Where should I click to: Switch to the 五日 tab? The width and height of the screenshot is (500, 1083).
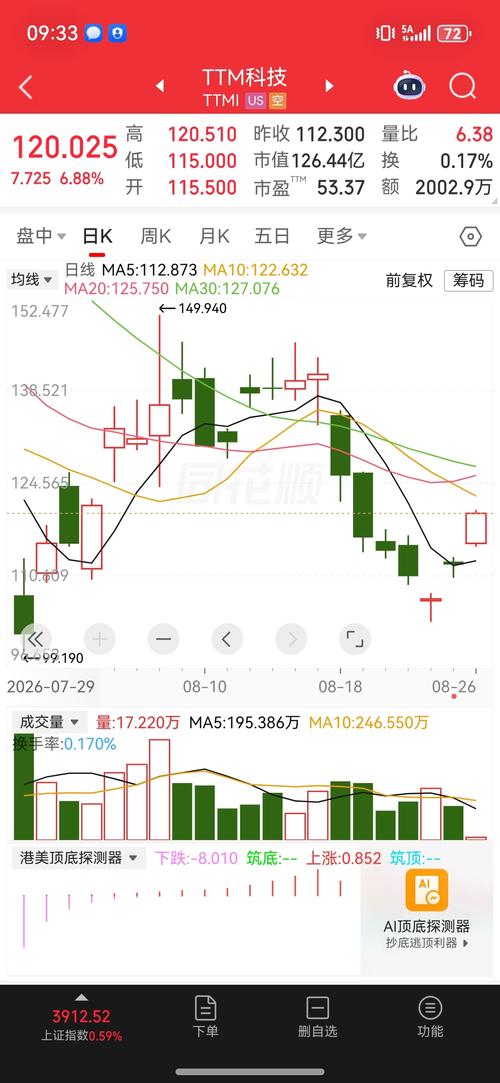[271, 236]
